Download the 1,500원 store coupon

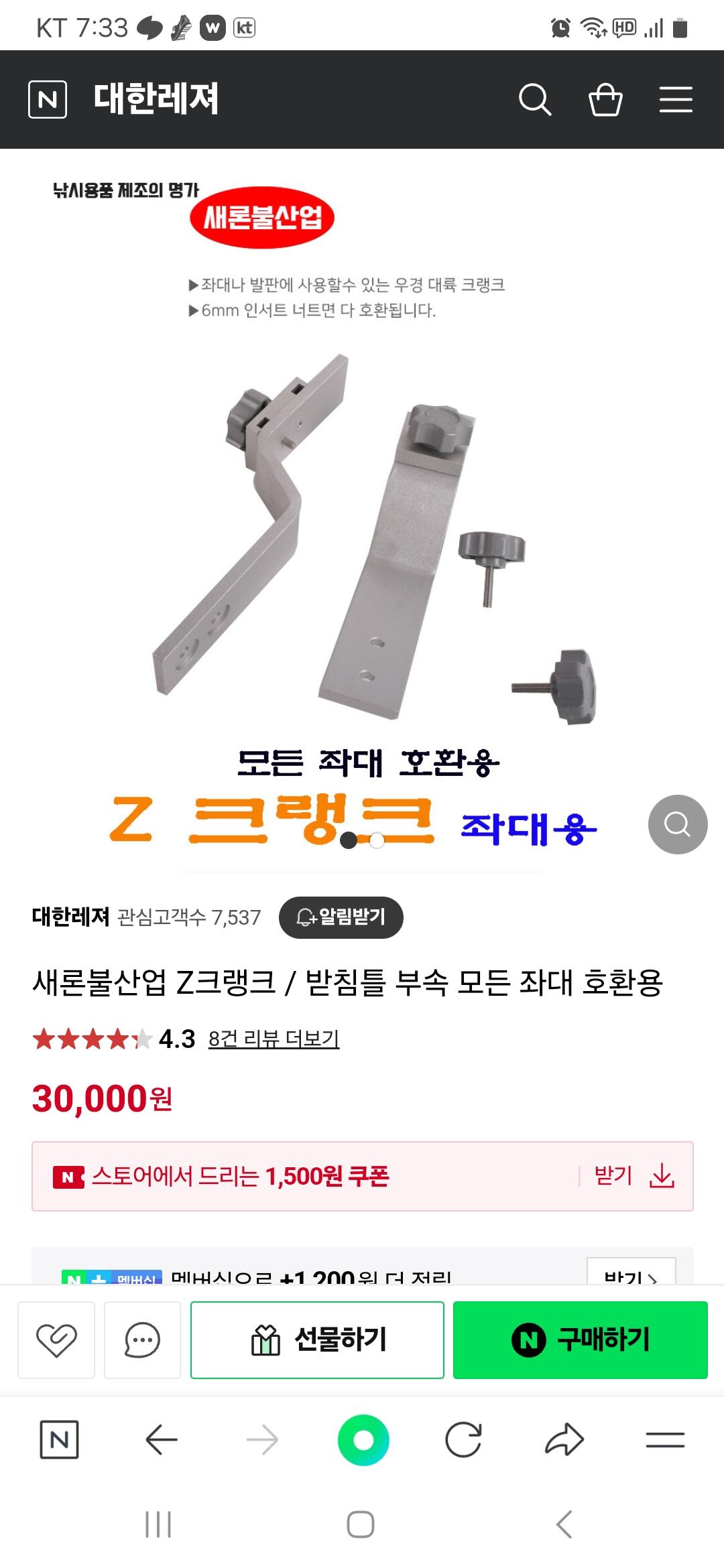click(x=633, y=1176)
